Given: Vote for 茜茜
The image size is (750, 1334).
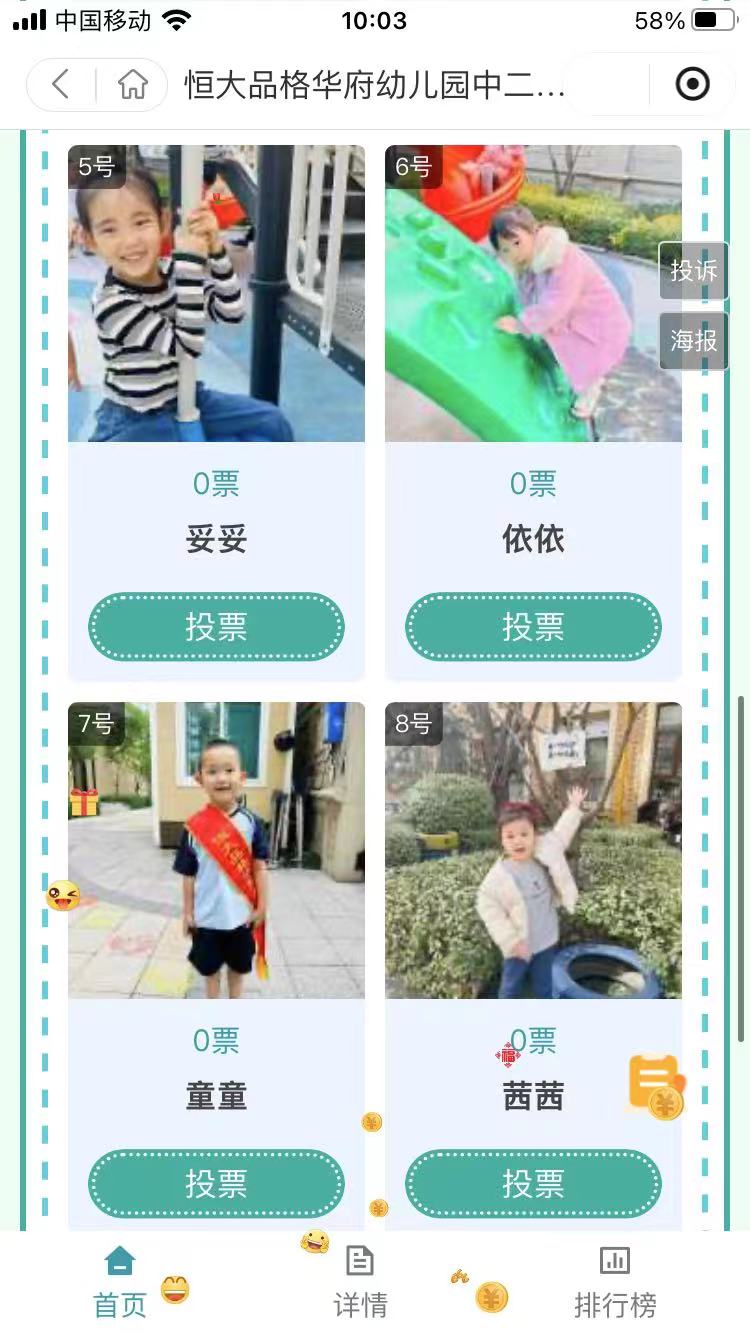Looking at the screenshot, I should pos(533,1184).
